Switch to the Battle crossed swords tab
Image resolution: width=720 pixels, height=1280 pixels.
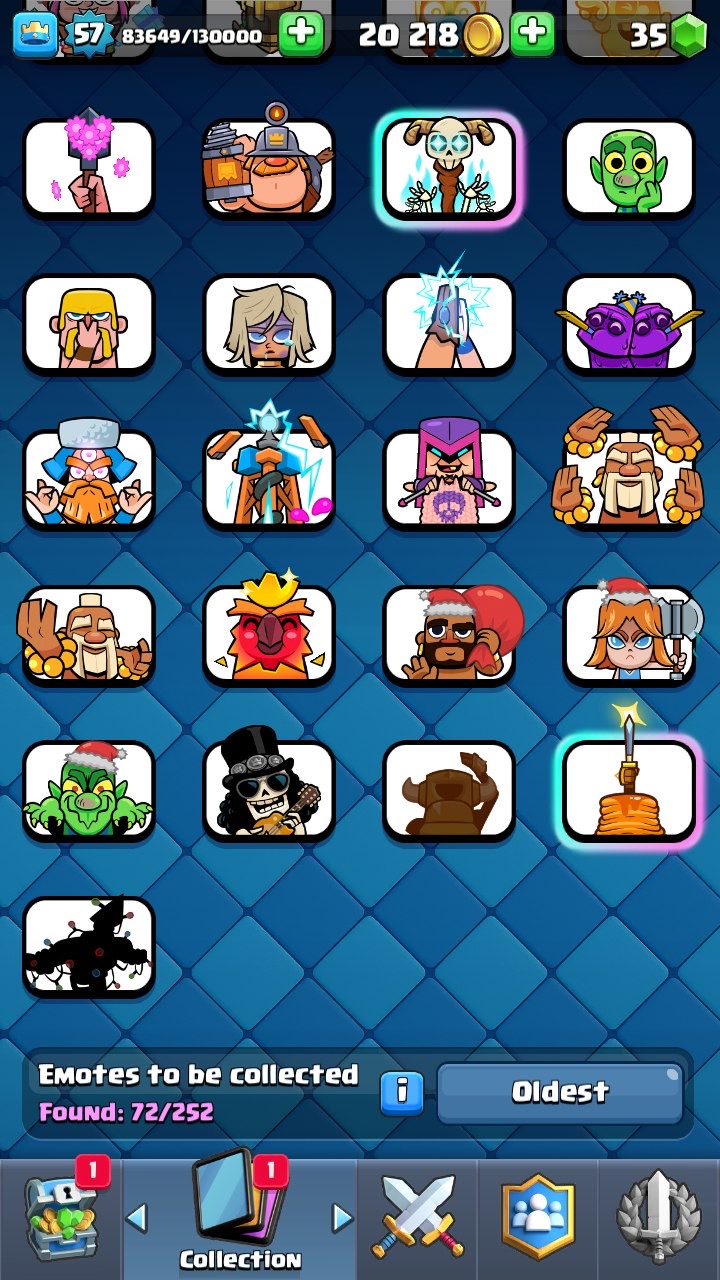point(418,1219)
